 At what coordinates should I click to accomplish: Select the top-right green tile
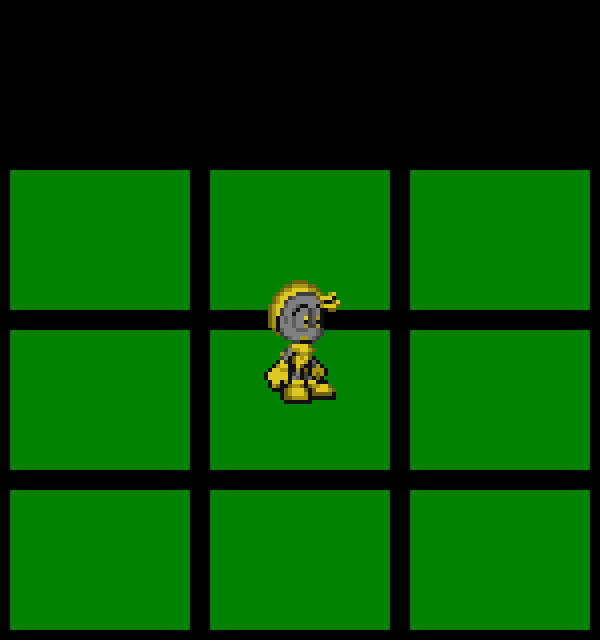click(x=500, y=240)
